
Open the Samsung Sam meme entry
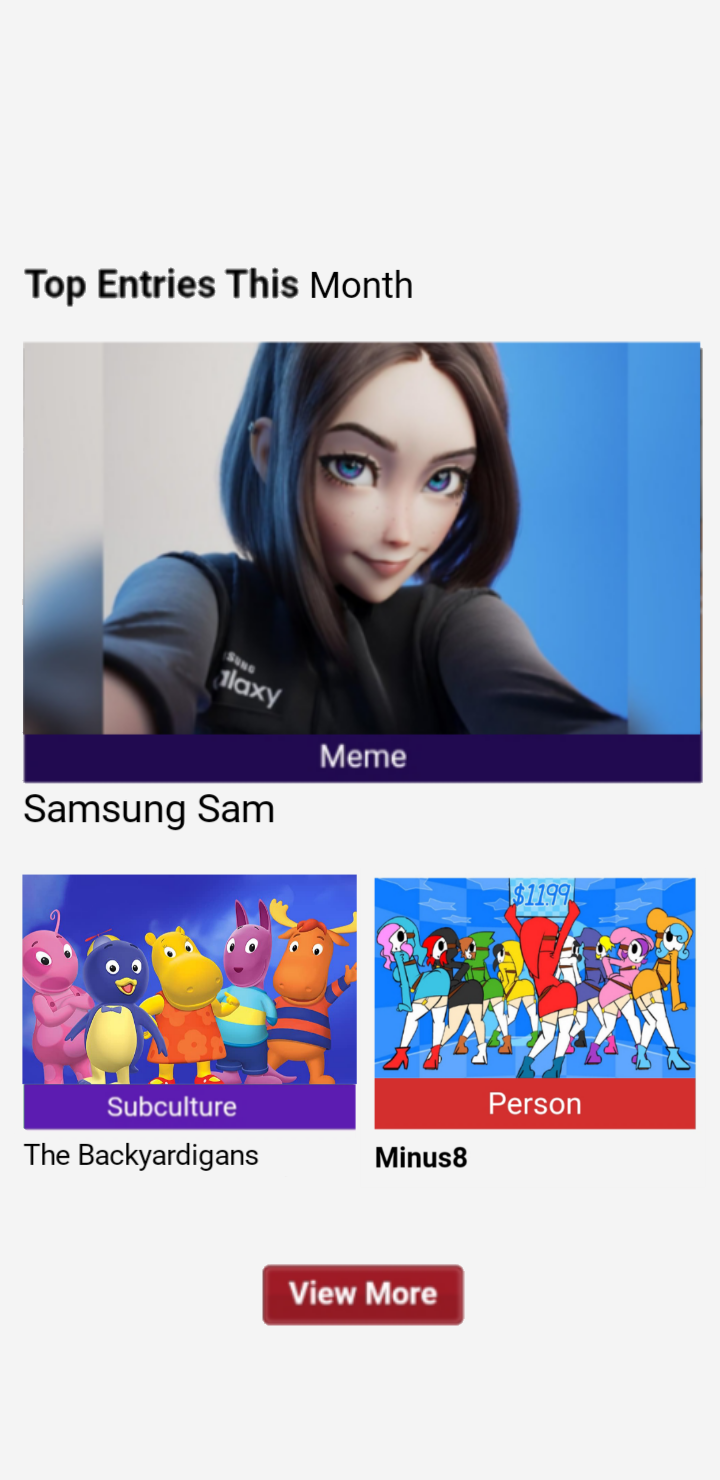(x=362, y=540)
